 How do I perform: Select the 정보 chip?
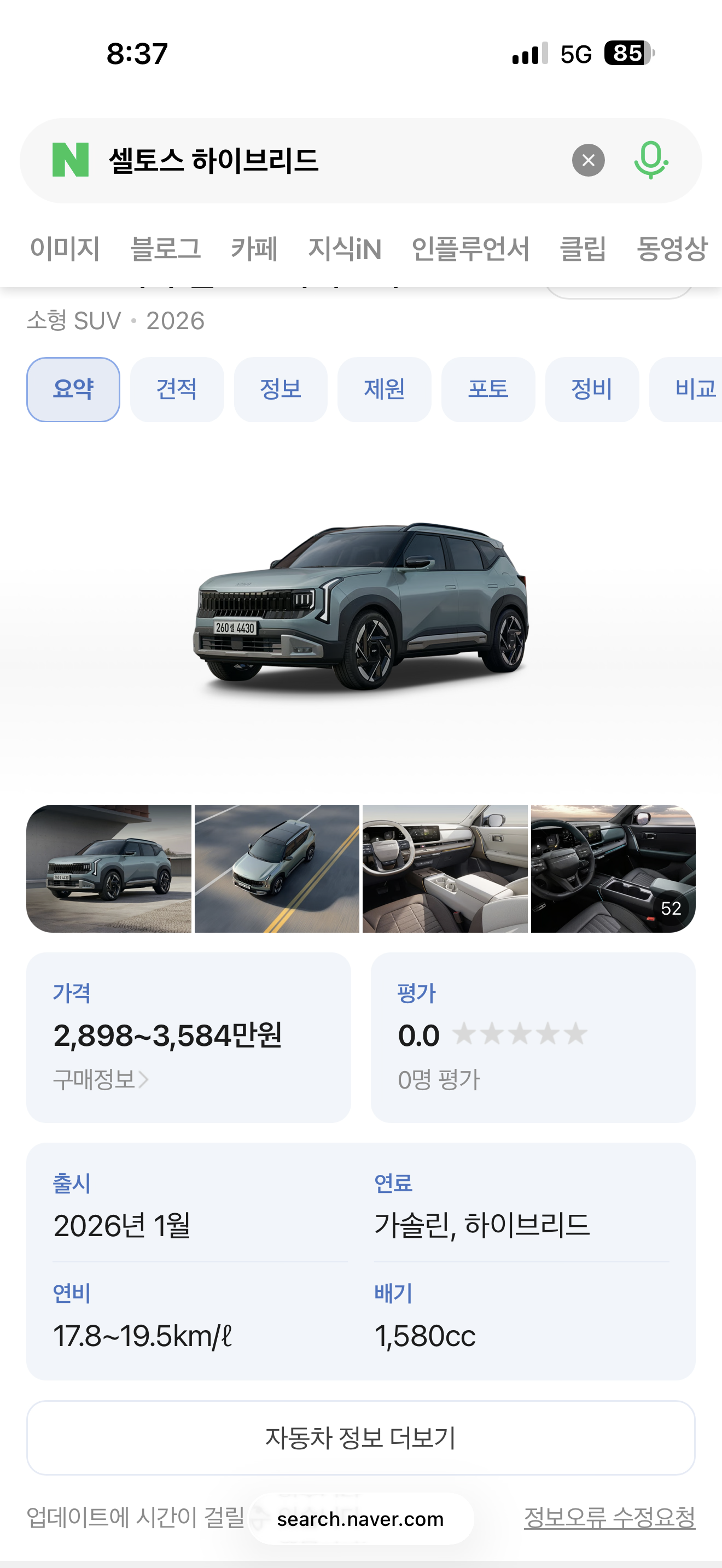[x=281, y=390]
